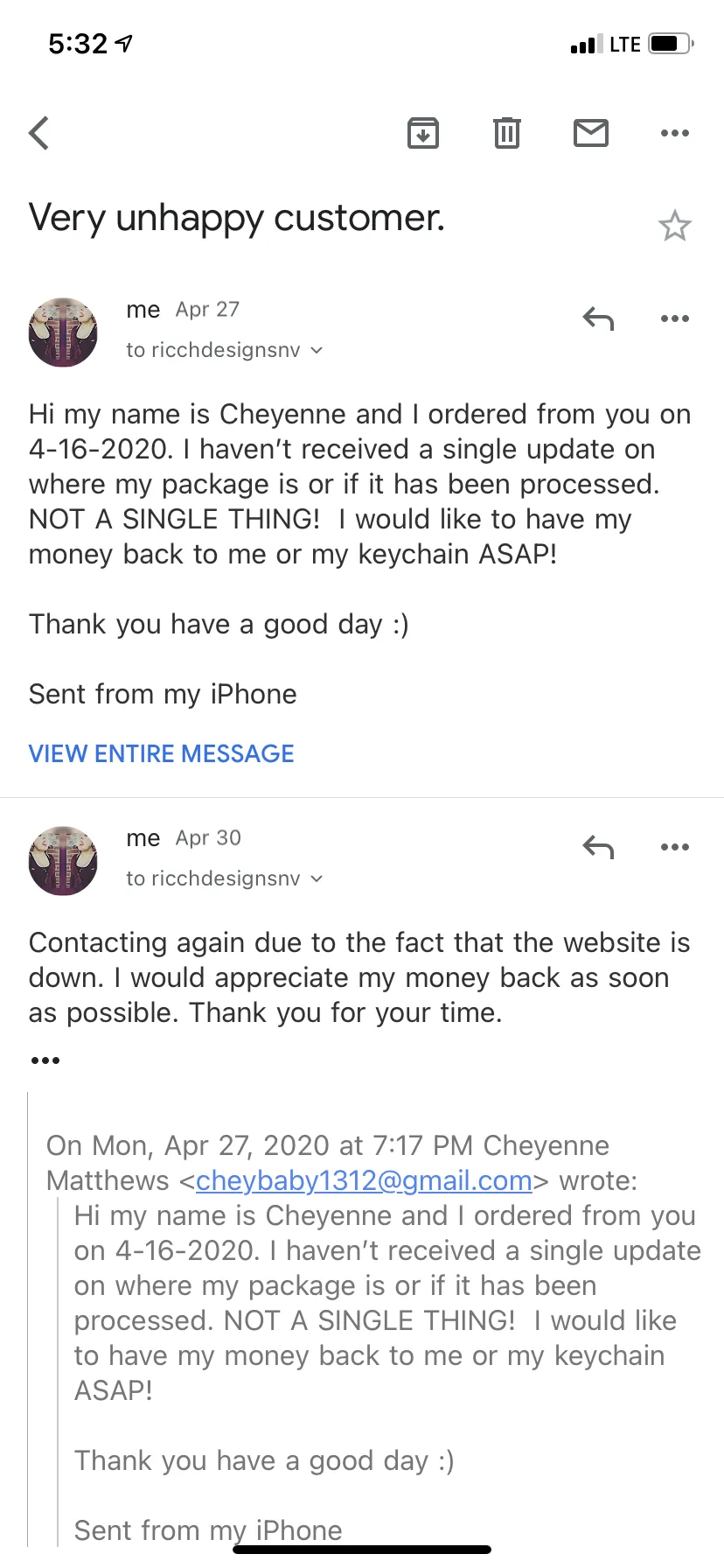This screenshot has height=1568, width=724.
Task: Go back to the inbox
Action: pyautogui.click(x=39, y=133)
